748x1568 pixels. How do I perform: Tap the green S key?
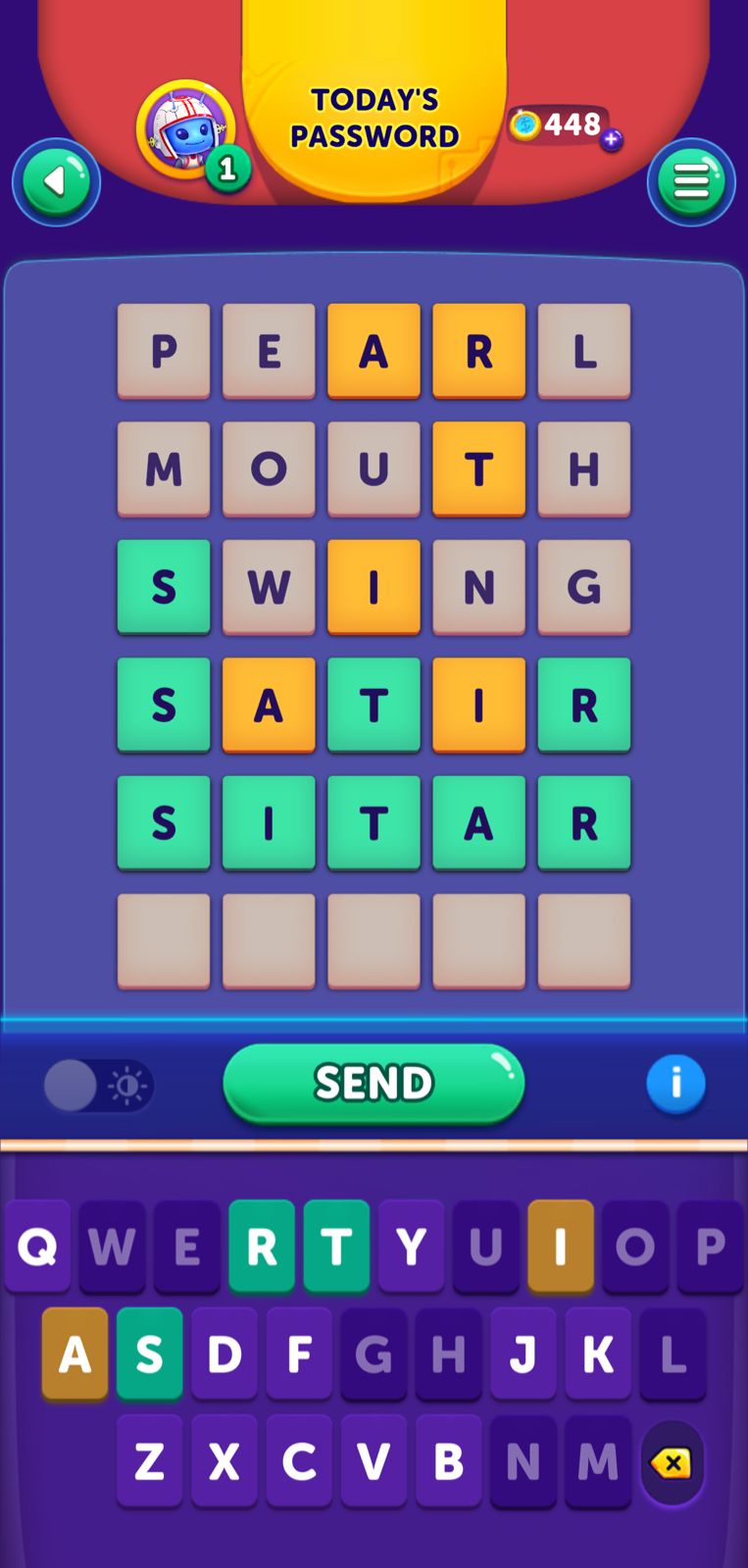(x=149, y=1354)
